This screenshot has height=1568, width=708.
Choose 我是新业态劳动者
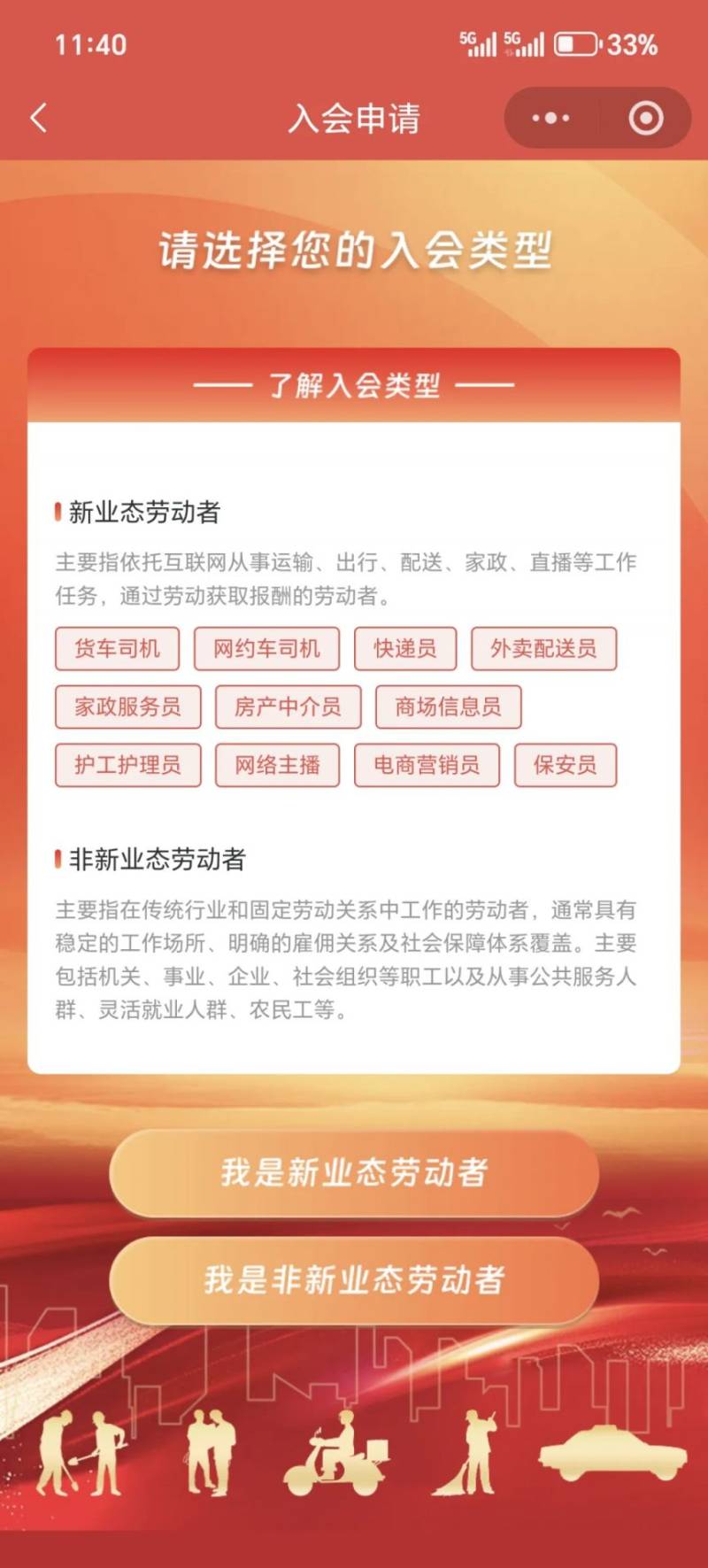tap(354, 1172)
